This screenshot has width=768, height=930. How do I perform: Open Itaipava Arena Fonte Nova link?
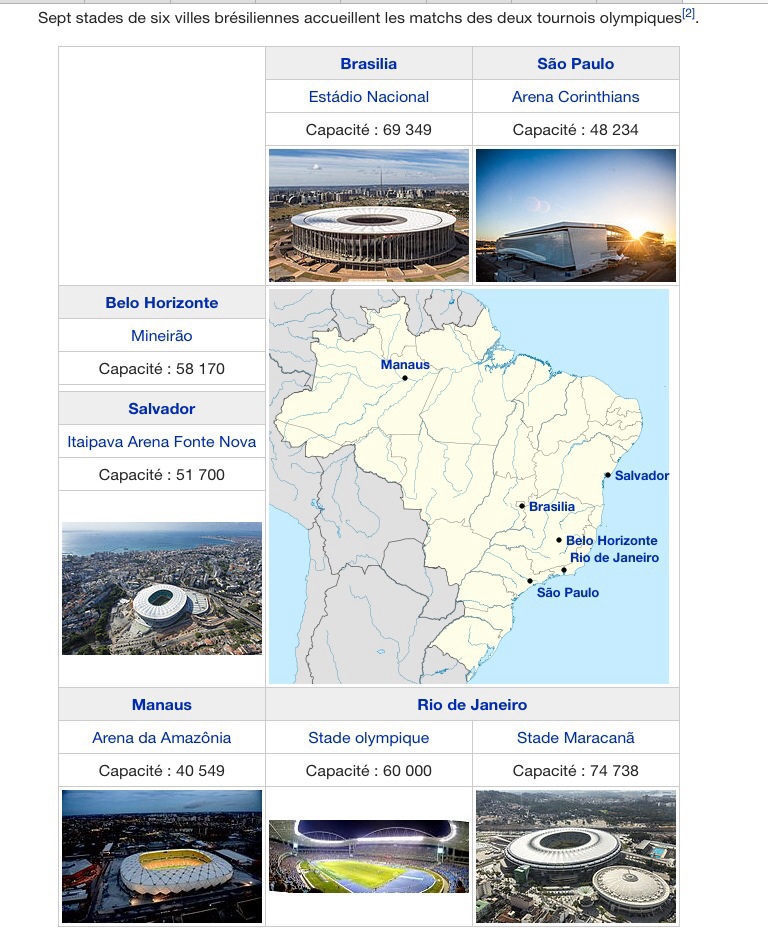point(161,441)
